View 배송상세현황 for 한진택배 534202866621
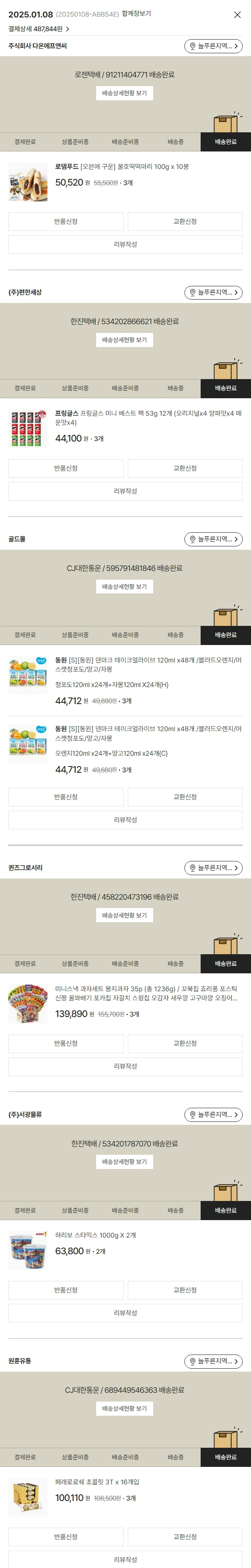The width and height of the screenshot is (251, 1568). [x=124, y=340]
